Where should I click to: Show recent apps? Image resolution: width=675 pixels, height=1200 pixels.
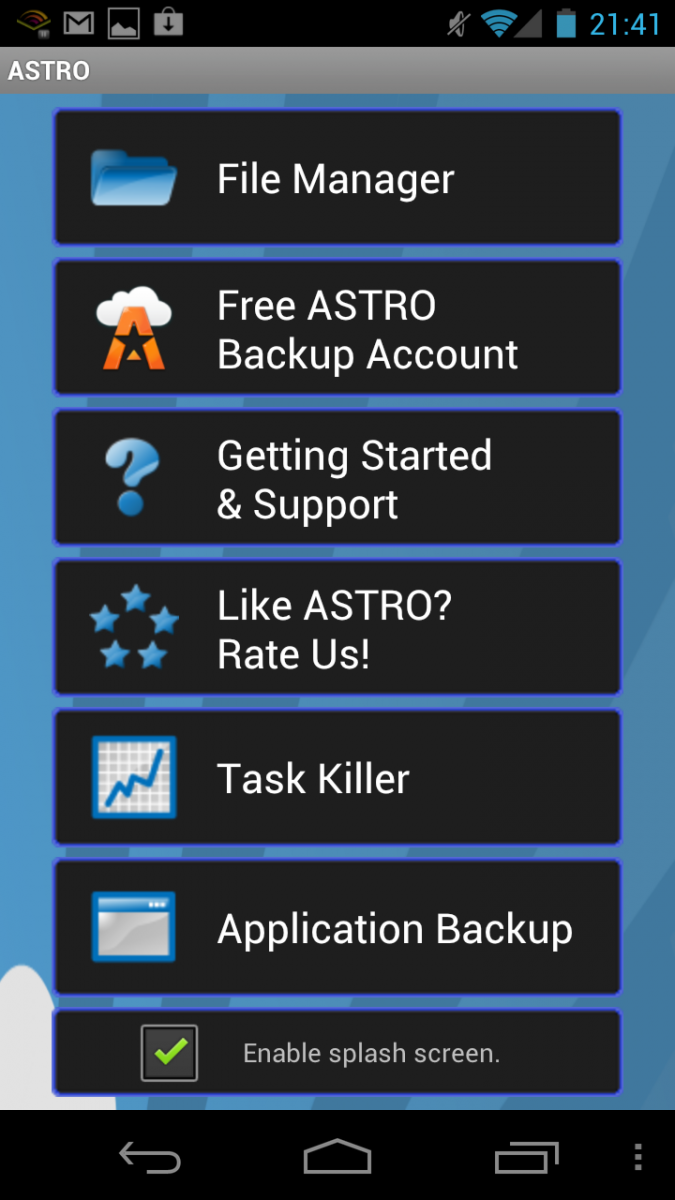[x=526, y=1158]
